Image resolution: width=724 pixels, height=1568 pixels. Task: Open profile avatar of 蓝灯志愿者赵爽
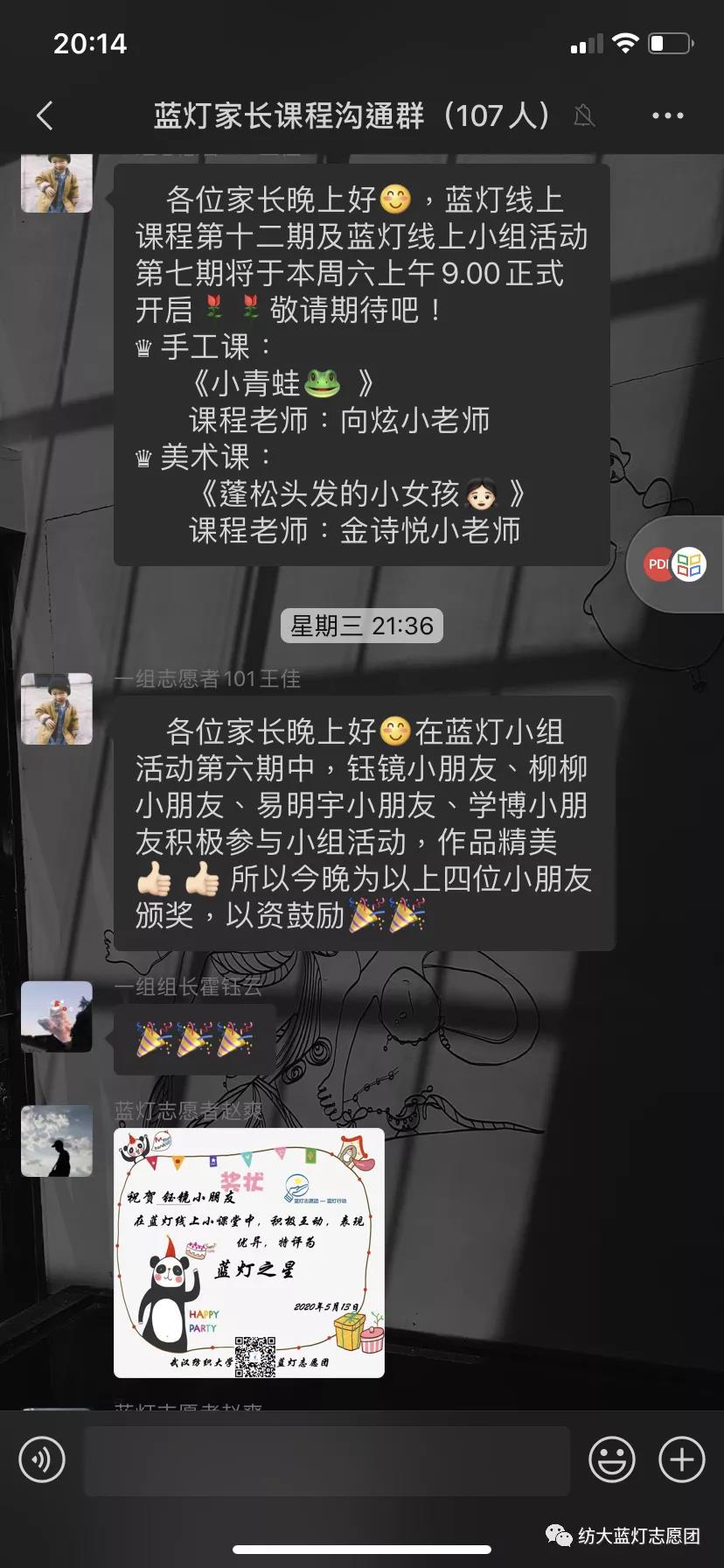click(x=57, y=1141)
